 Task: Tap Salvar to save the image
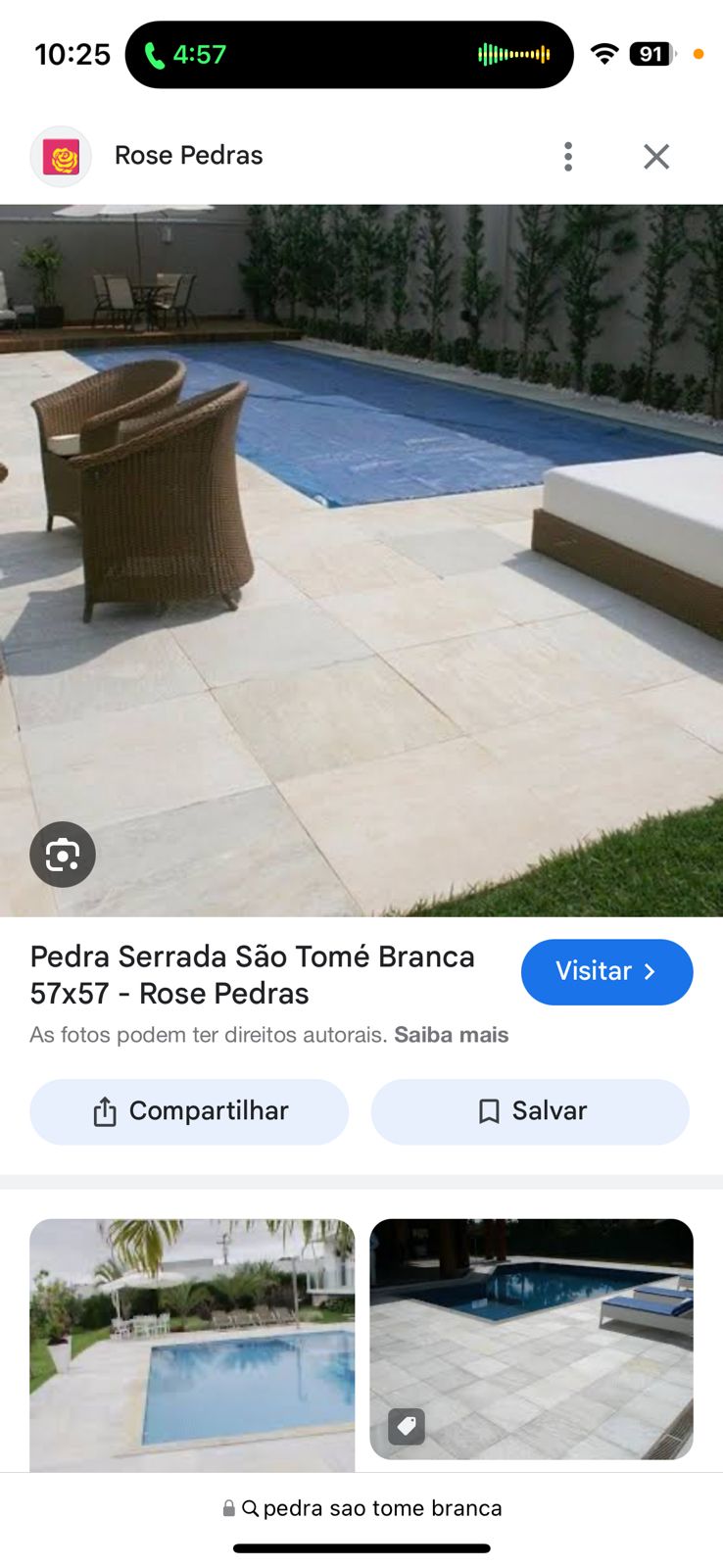530,1111
